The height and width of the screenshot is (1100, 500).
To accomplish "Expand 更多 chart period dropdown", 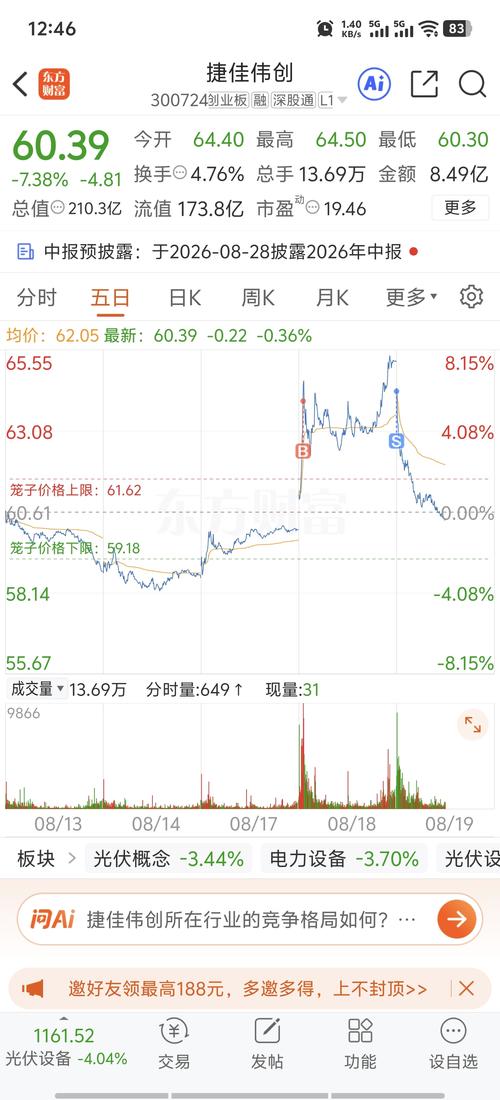I will [x=411, y=297].
